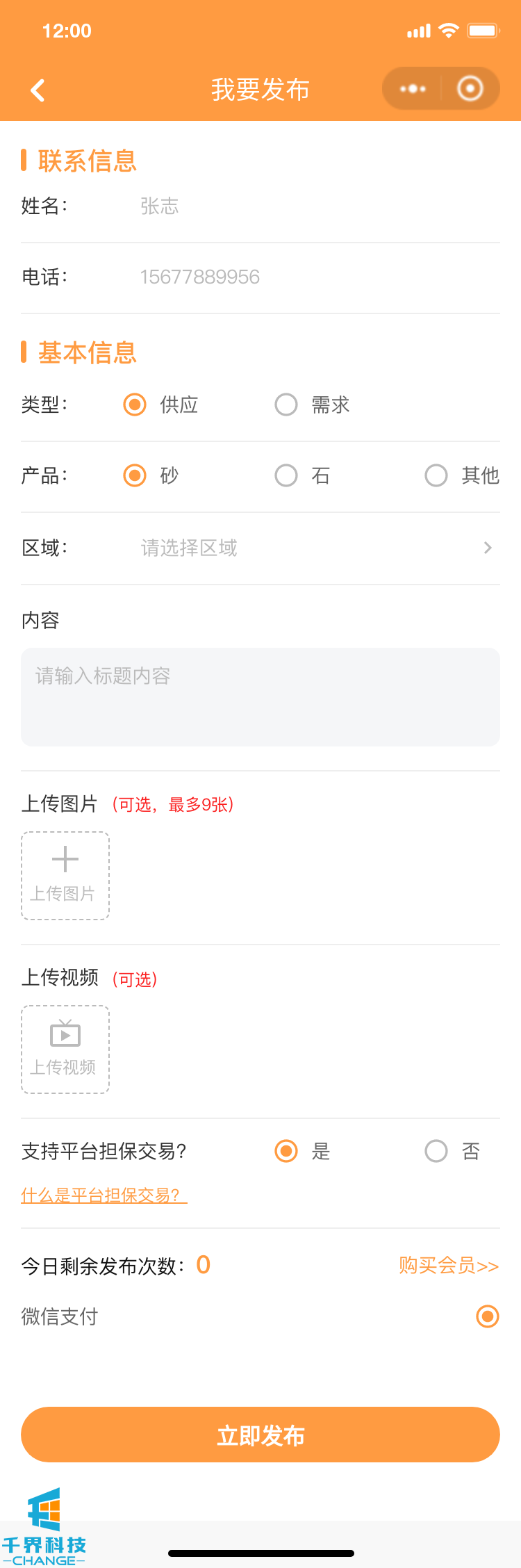Open the 购买会员 membership link

(x=449, y=1266)
